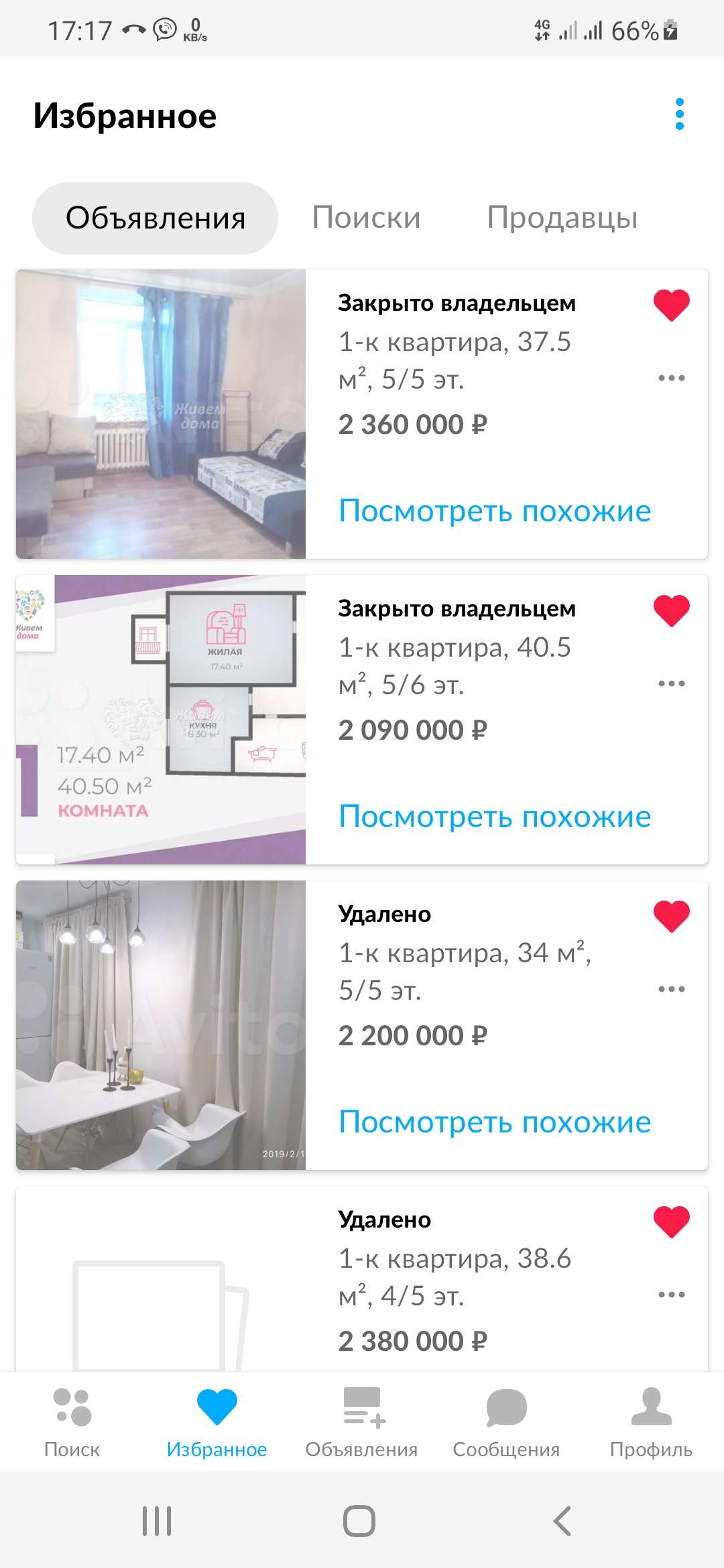Image resolution: width=724 pixels, height=1568 pixels.
Task: Go to the Поиск bottom tab
Action: 72,1422
